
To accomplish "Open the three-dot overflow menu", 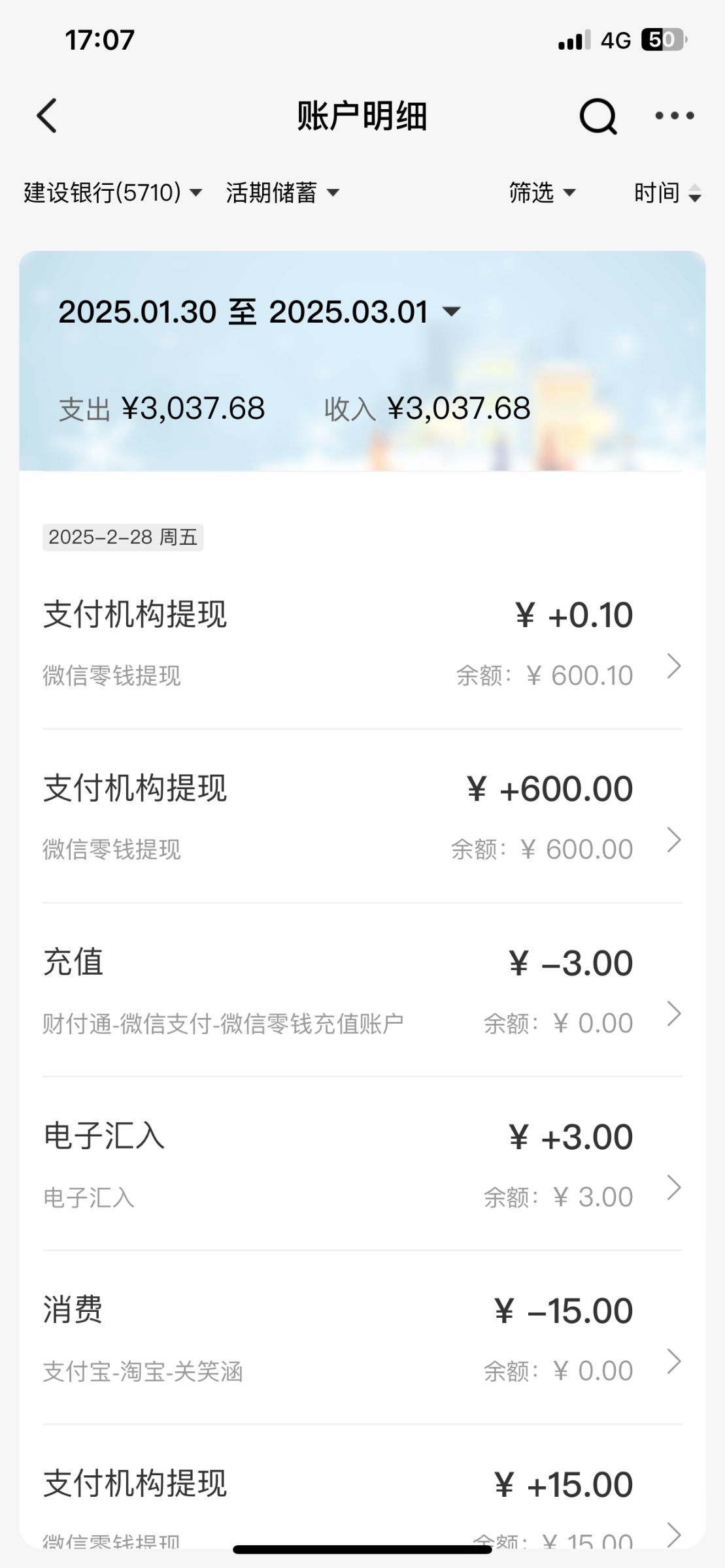I will click(675, 116).
